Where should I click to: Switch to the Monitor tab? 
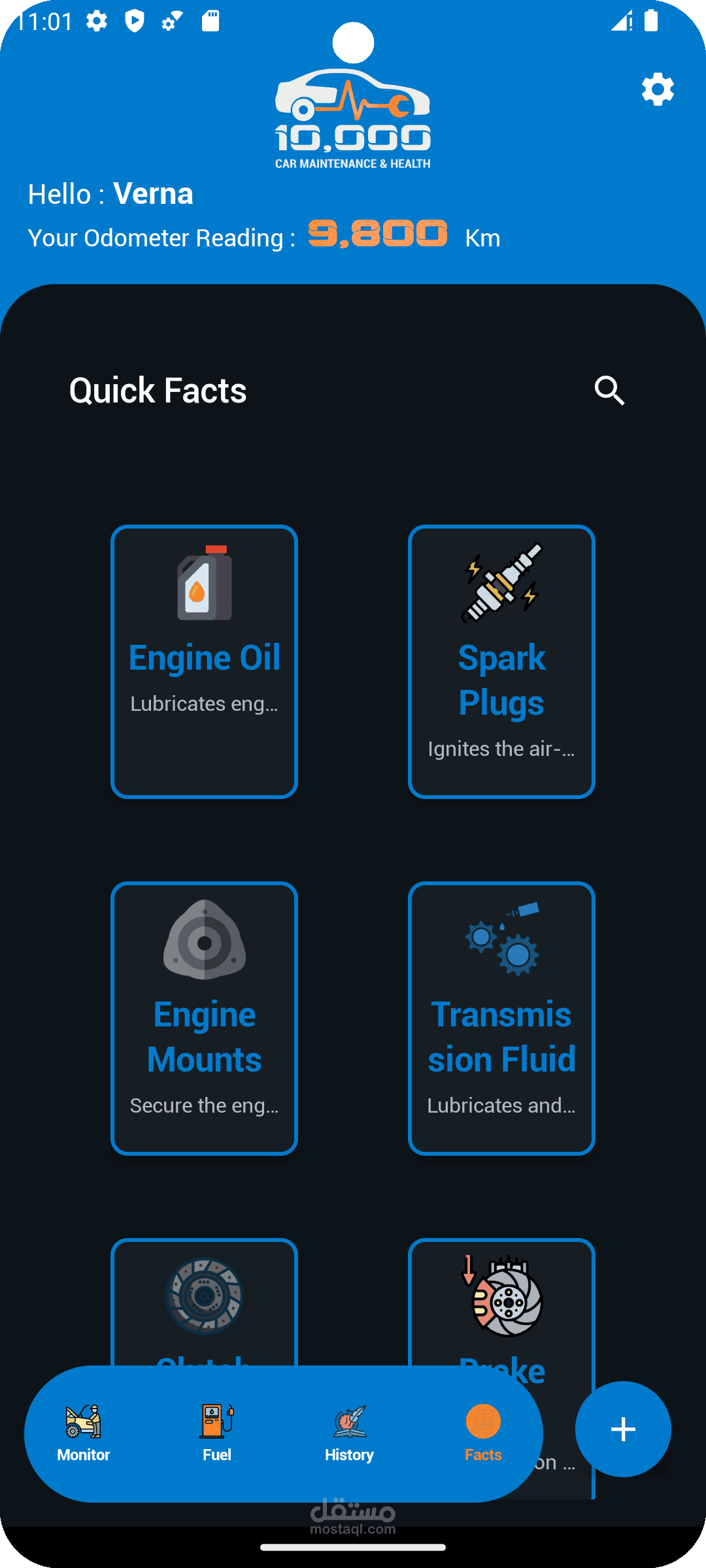pyautogui.click(x=84, y=1433)
